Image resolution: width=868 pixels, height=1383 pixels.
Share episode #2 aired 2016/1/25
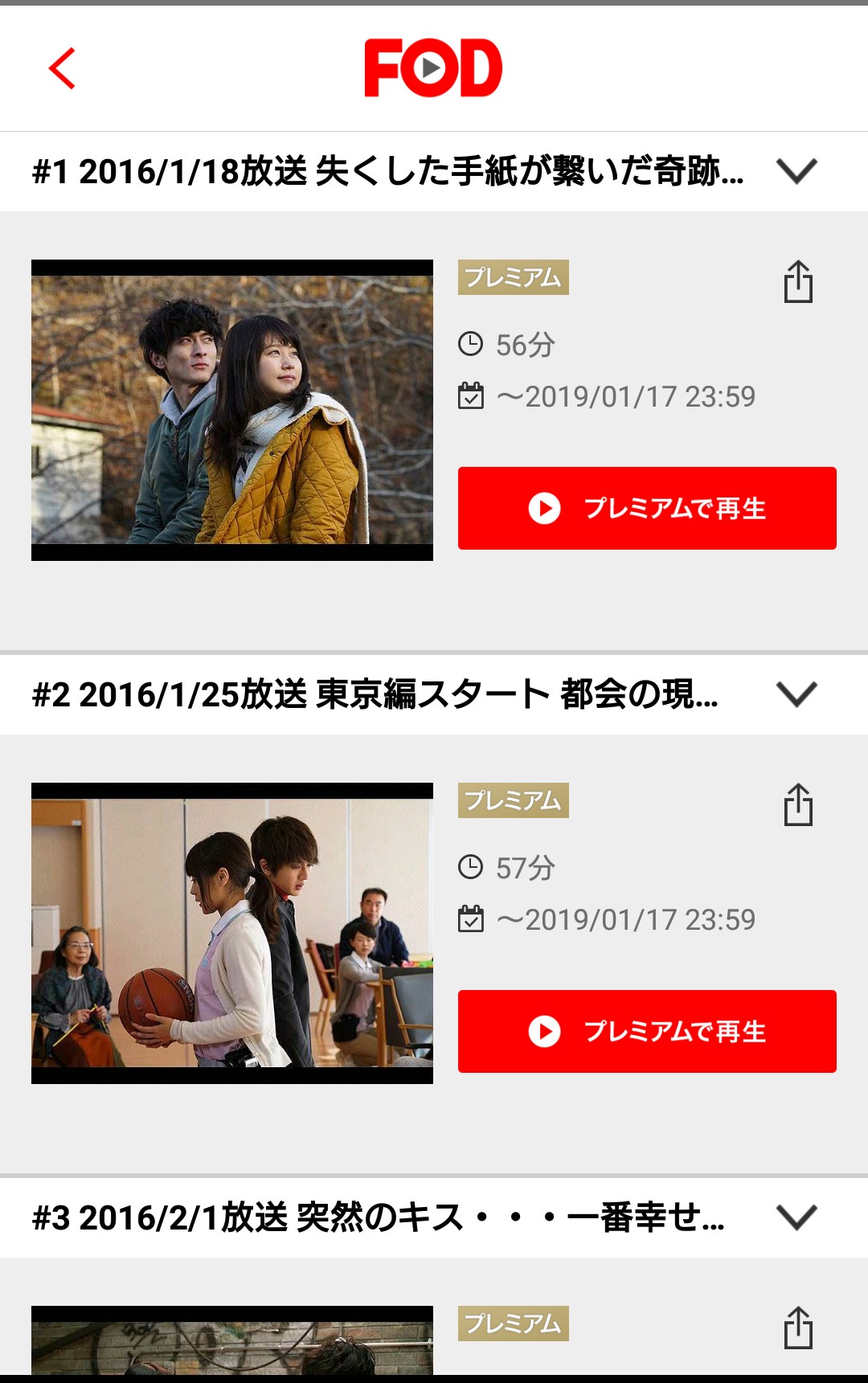(x=798, y=805)
